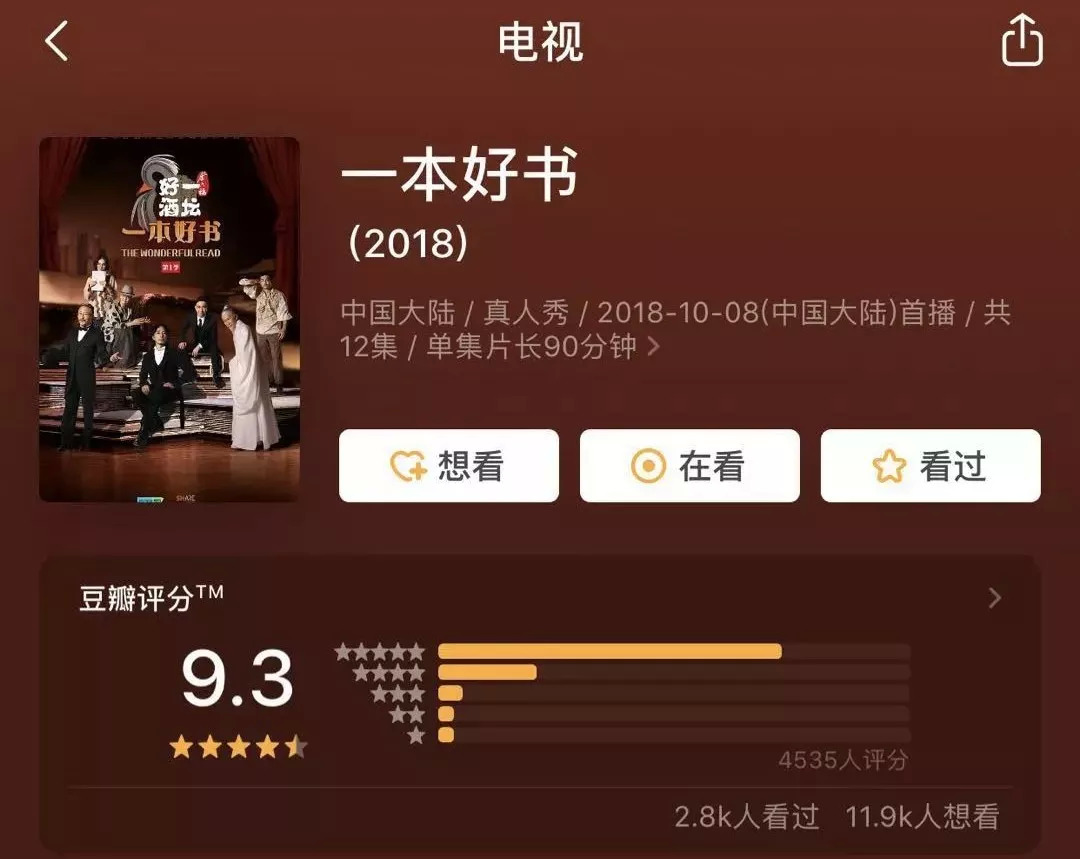Mark the show as 想看
This screenshot has width=1080, height=859.
click(448, 466)
